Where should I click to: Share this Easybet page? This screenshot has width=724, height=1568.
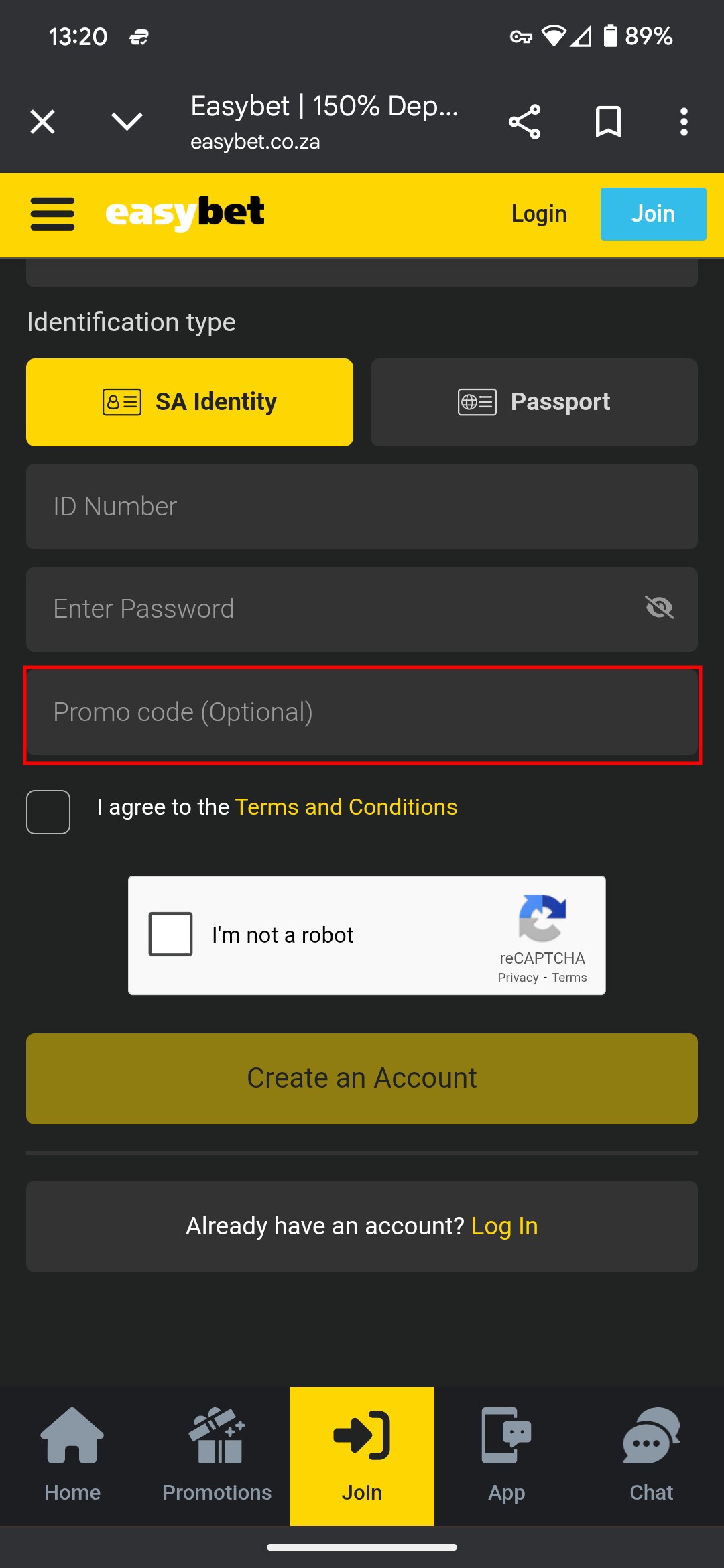pyautogui.click(x=524, y=122)
